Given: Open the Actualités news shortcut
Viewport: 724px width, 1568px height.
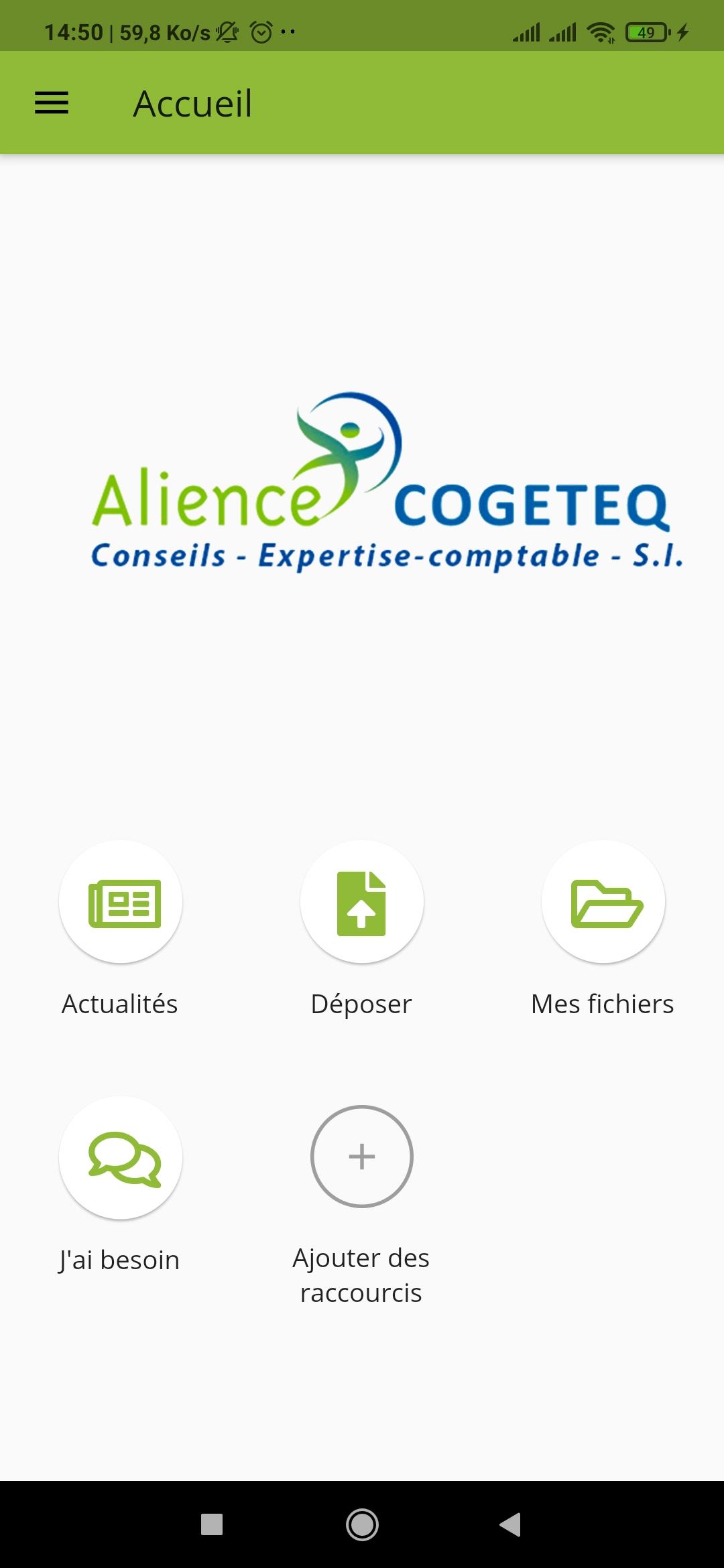Looking at the screenshot, I should (121, 902).
